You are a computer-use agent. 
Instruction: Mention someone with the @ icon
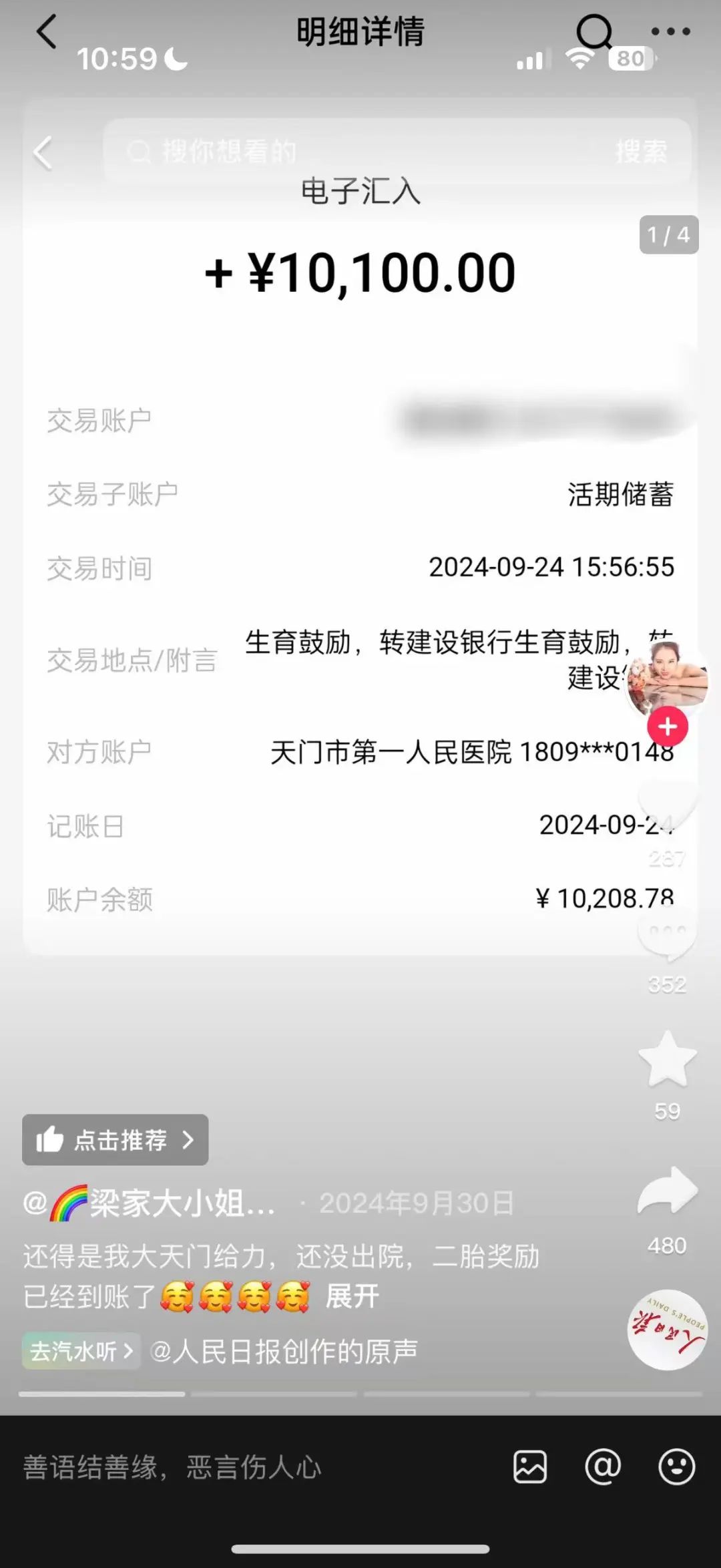(603, 1467)
